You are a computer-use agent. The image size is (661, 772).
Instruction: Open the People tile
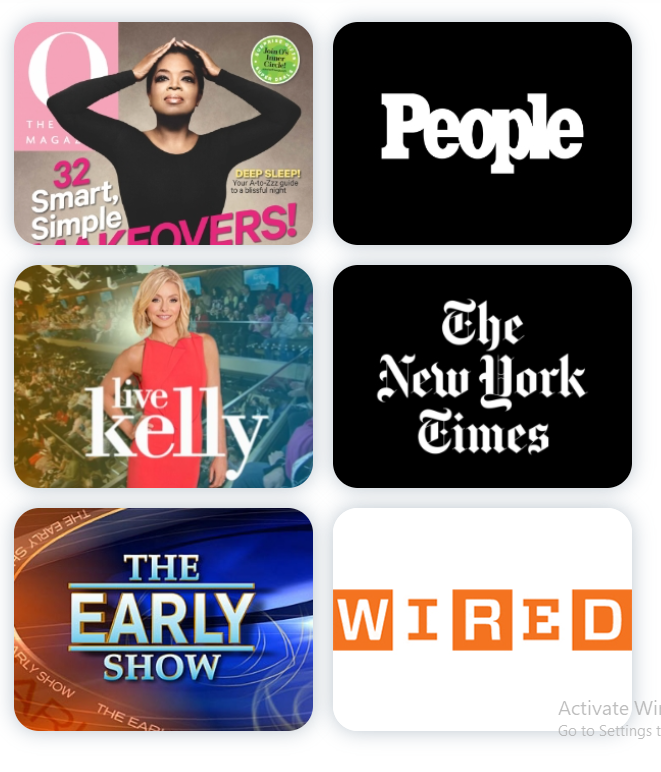click(x=482, y=133)
